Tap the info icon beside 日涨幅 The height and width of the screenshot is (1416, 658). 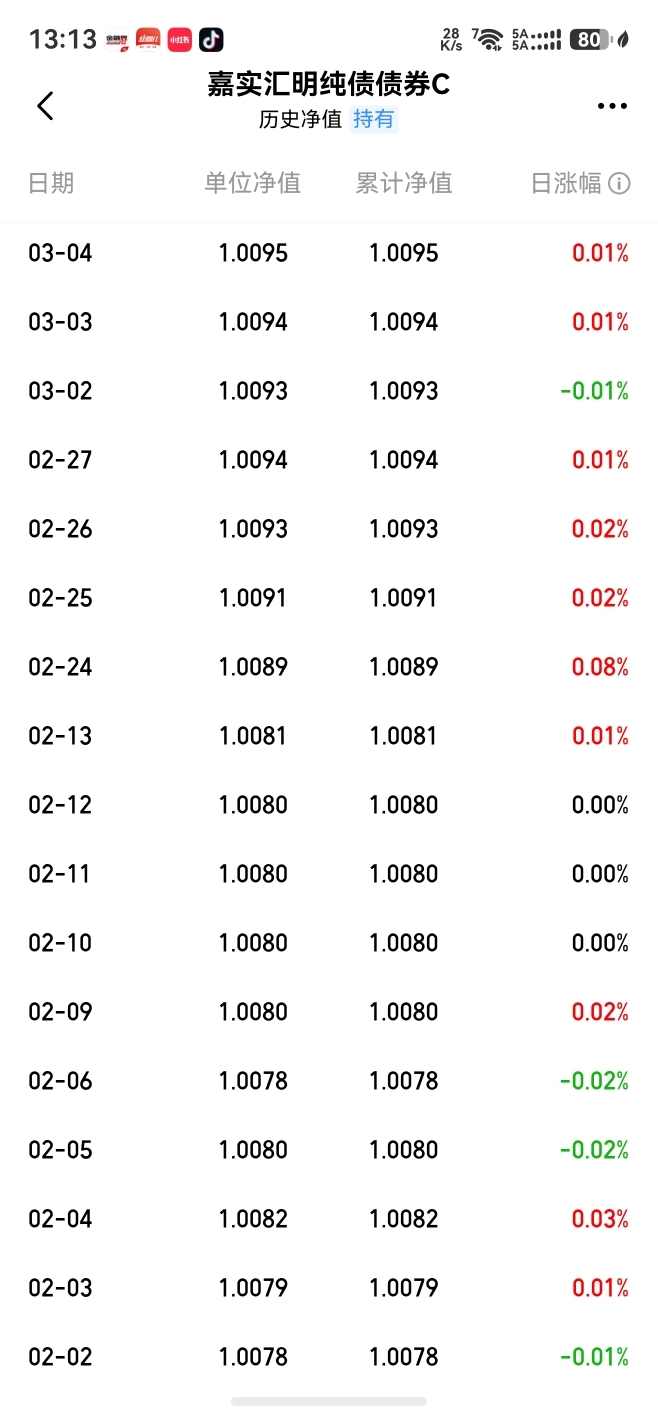(x=620, y=183)
